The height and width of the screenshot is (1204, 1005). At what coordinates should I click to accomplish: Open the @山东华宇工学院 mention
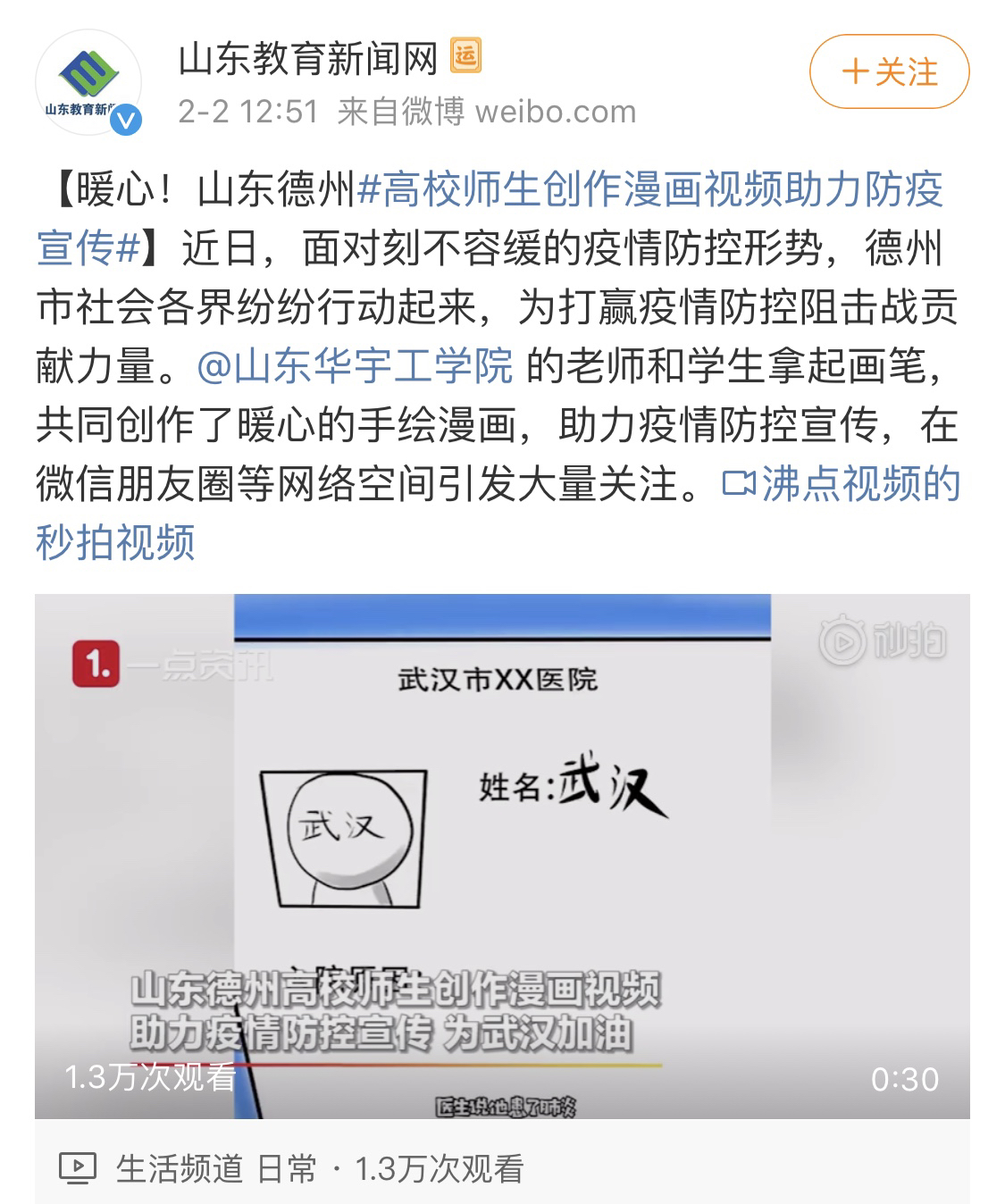356,366
